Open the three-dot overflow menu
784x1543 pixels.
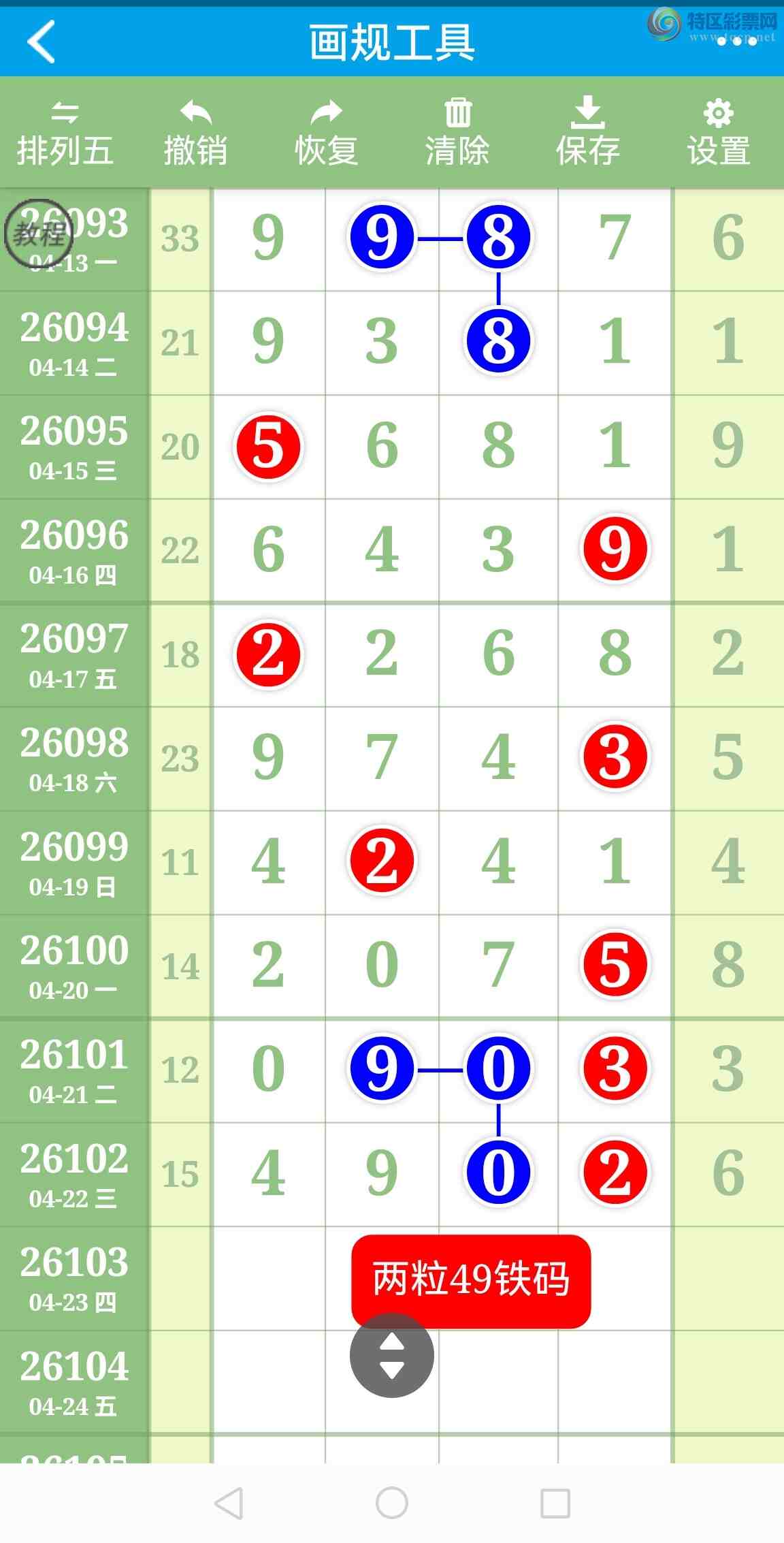point(736,41)
